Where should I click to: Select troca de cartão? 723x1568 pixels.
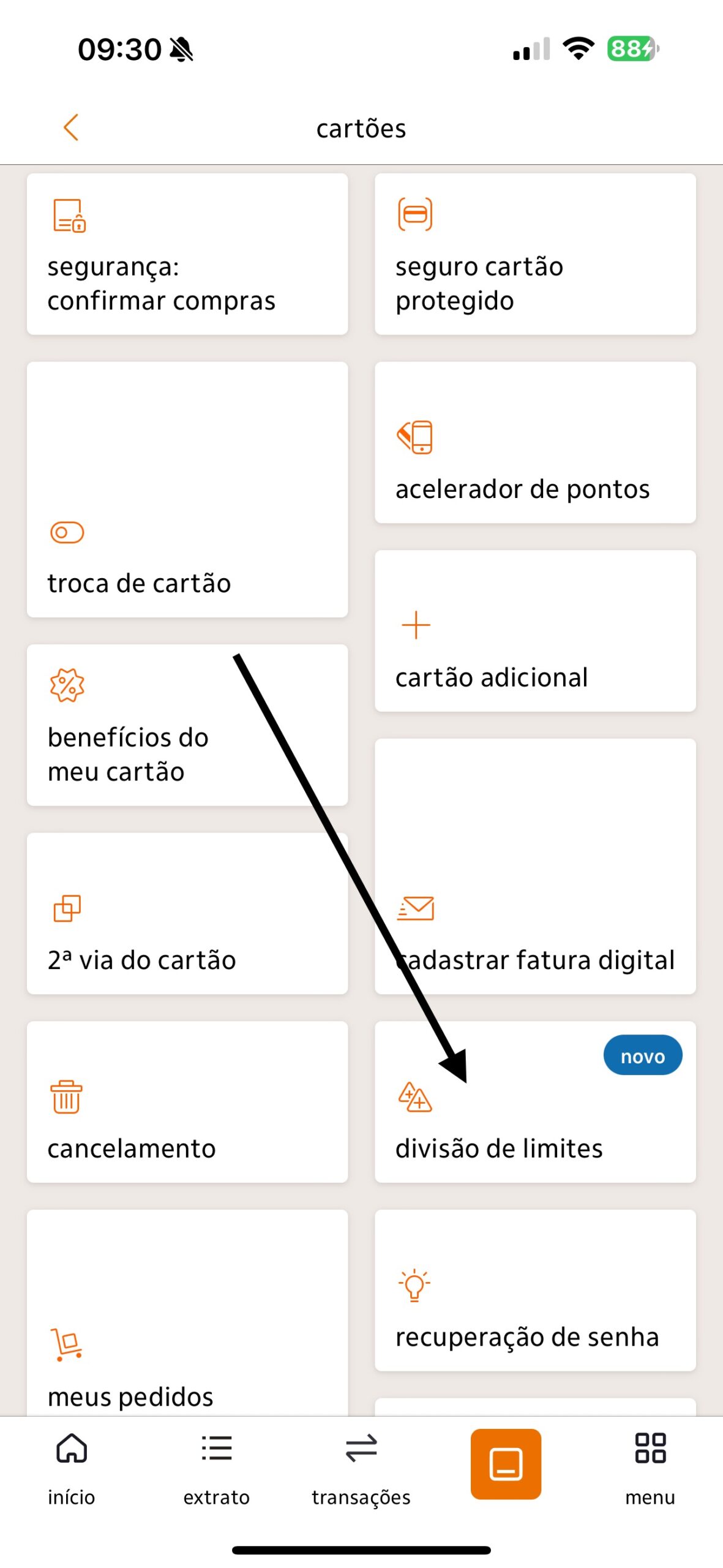(187, 489)
